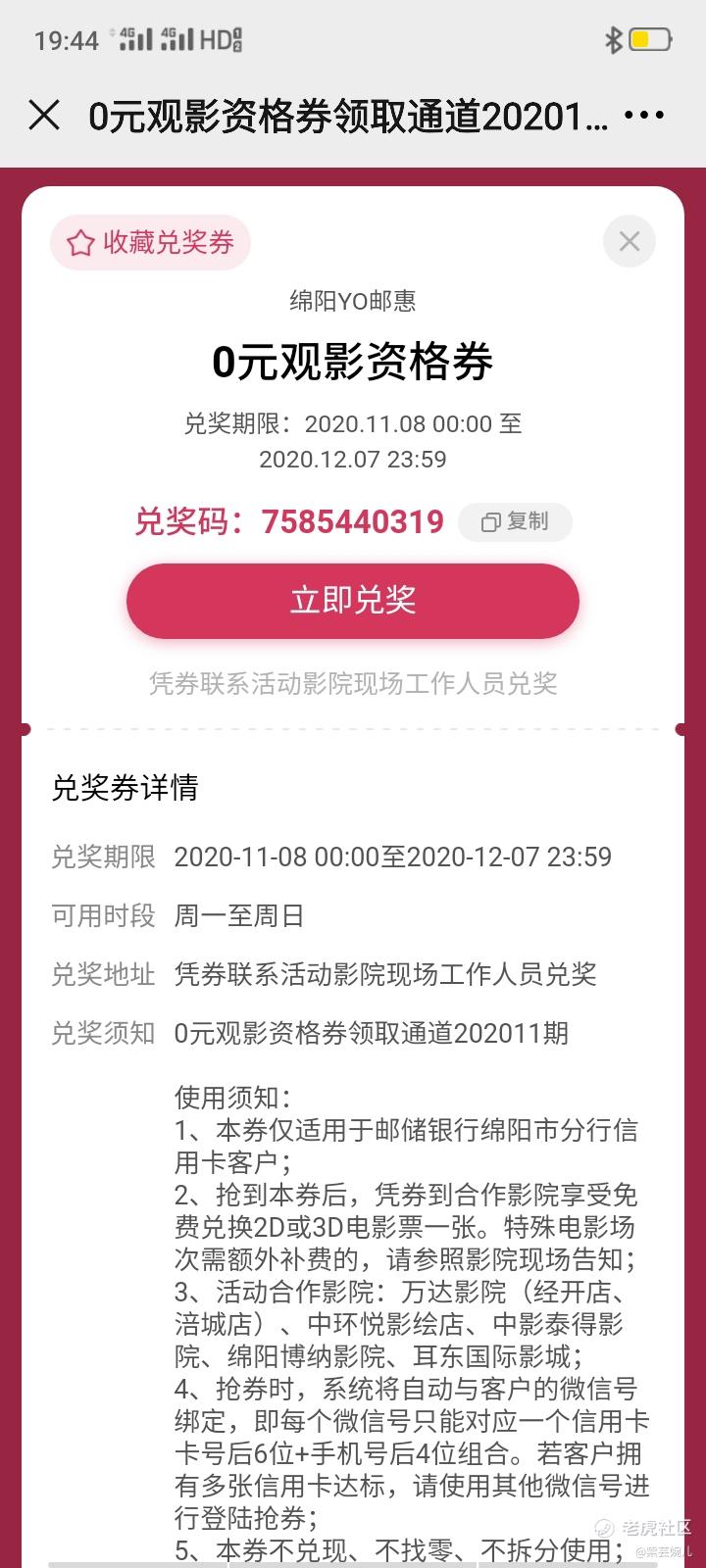Image resolution: width=706 pixels, height=1568 pixels.
Task: Tap 收藏兑奖券 to save the coupon
Action: [x=150, y=242]
